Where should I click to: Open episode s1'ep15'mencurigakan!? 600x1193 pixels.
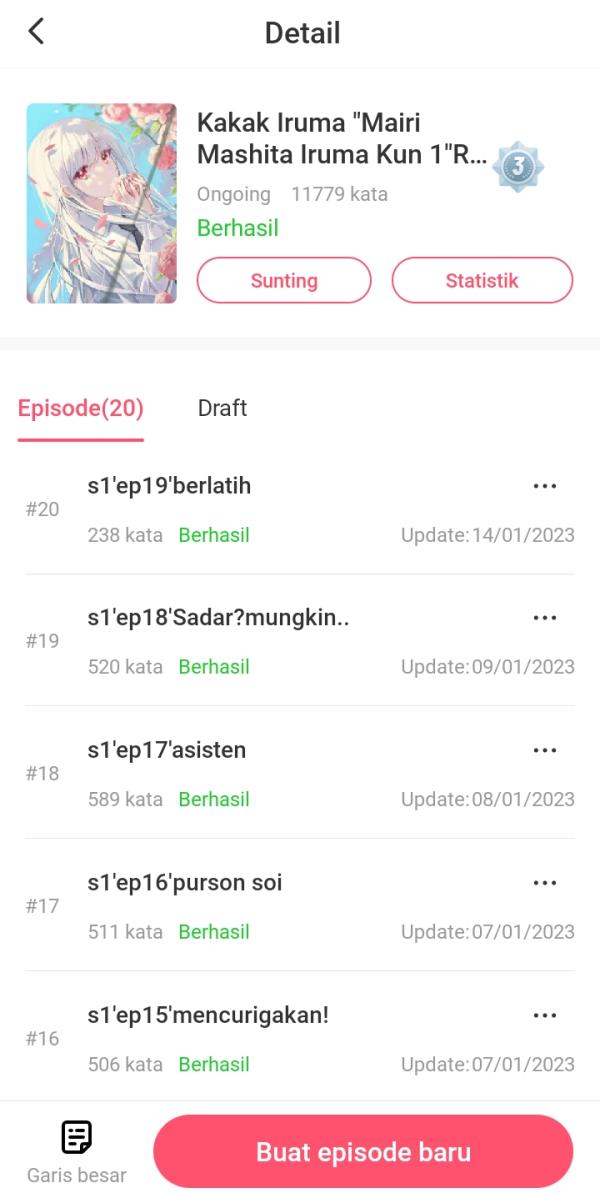tap(208, 1016)
